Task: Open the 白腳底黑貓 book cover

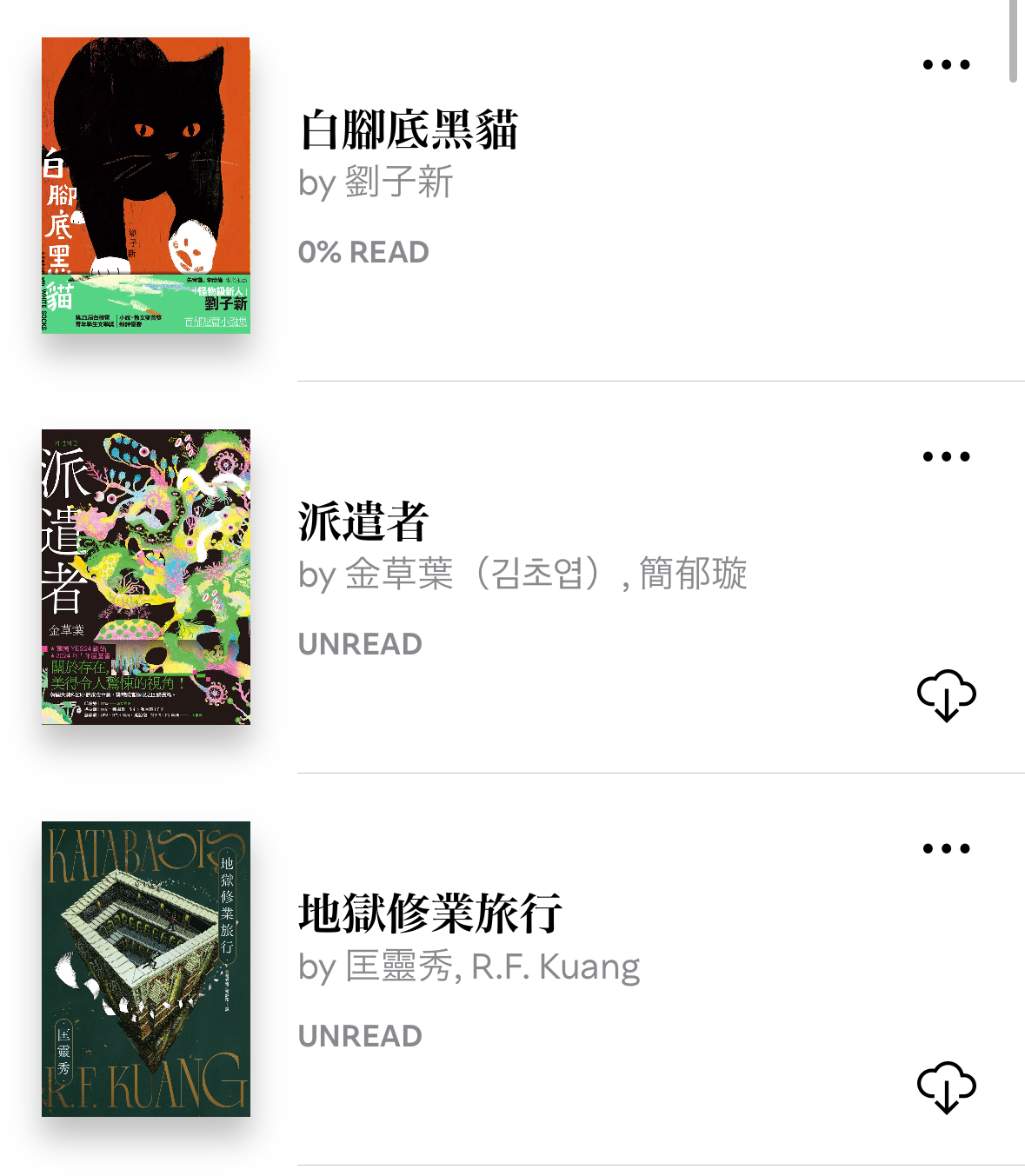Action: point(146,185)
